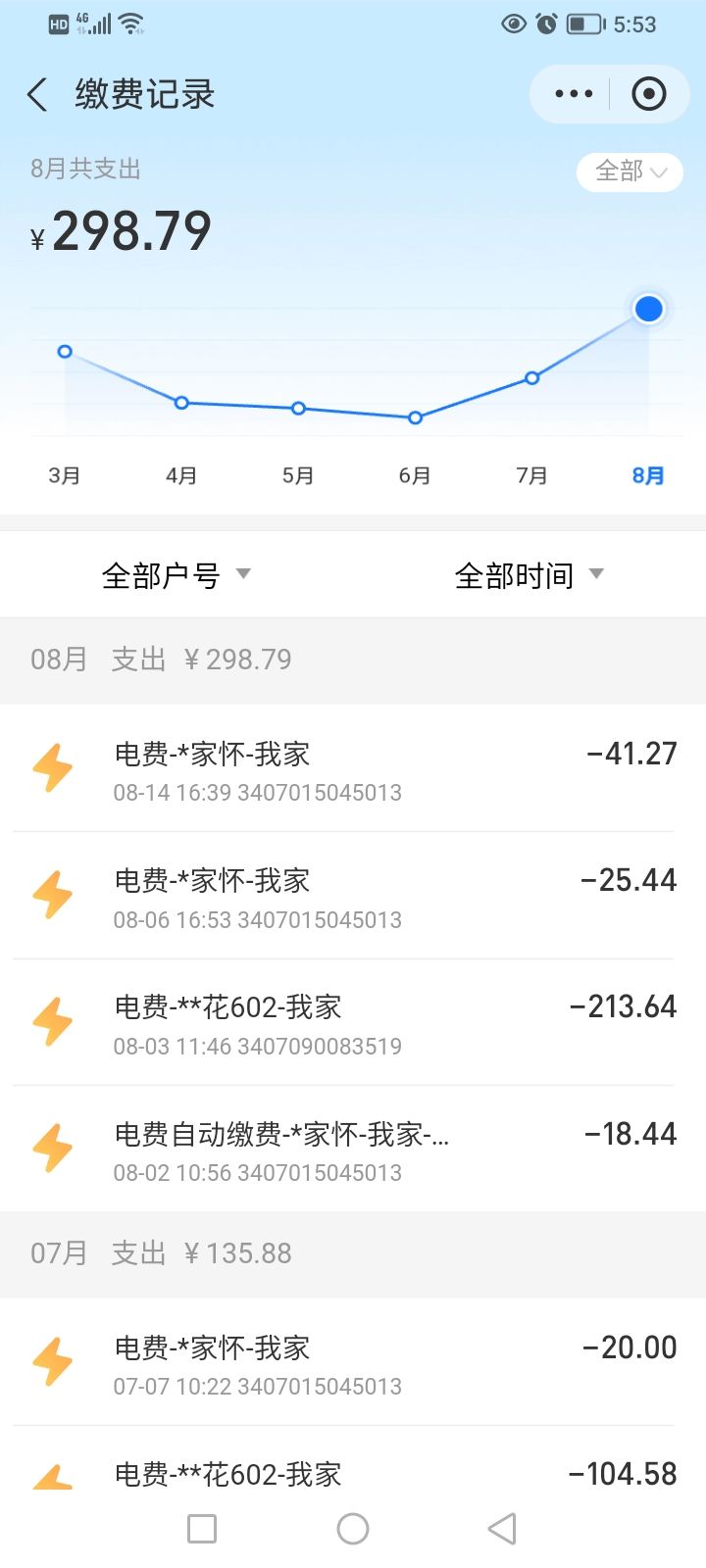Tap the system home button
Screen dimensions: 706x1568
click(353, 1529)
